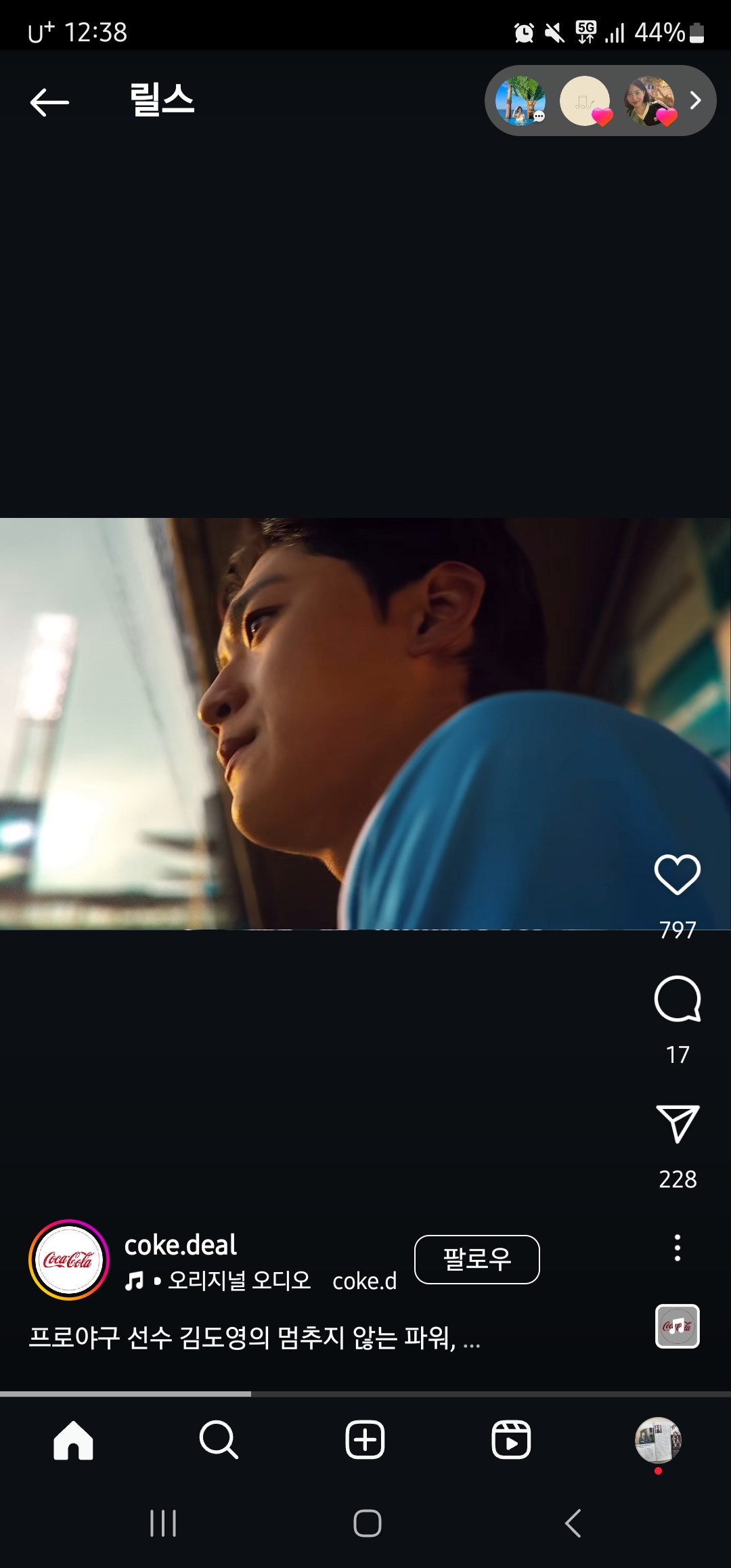Image resolution: width=731 pixels, height=1568 pixels.
Task: Open friends' liked reels bubble
Action: [x=600, y=101]
